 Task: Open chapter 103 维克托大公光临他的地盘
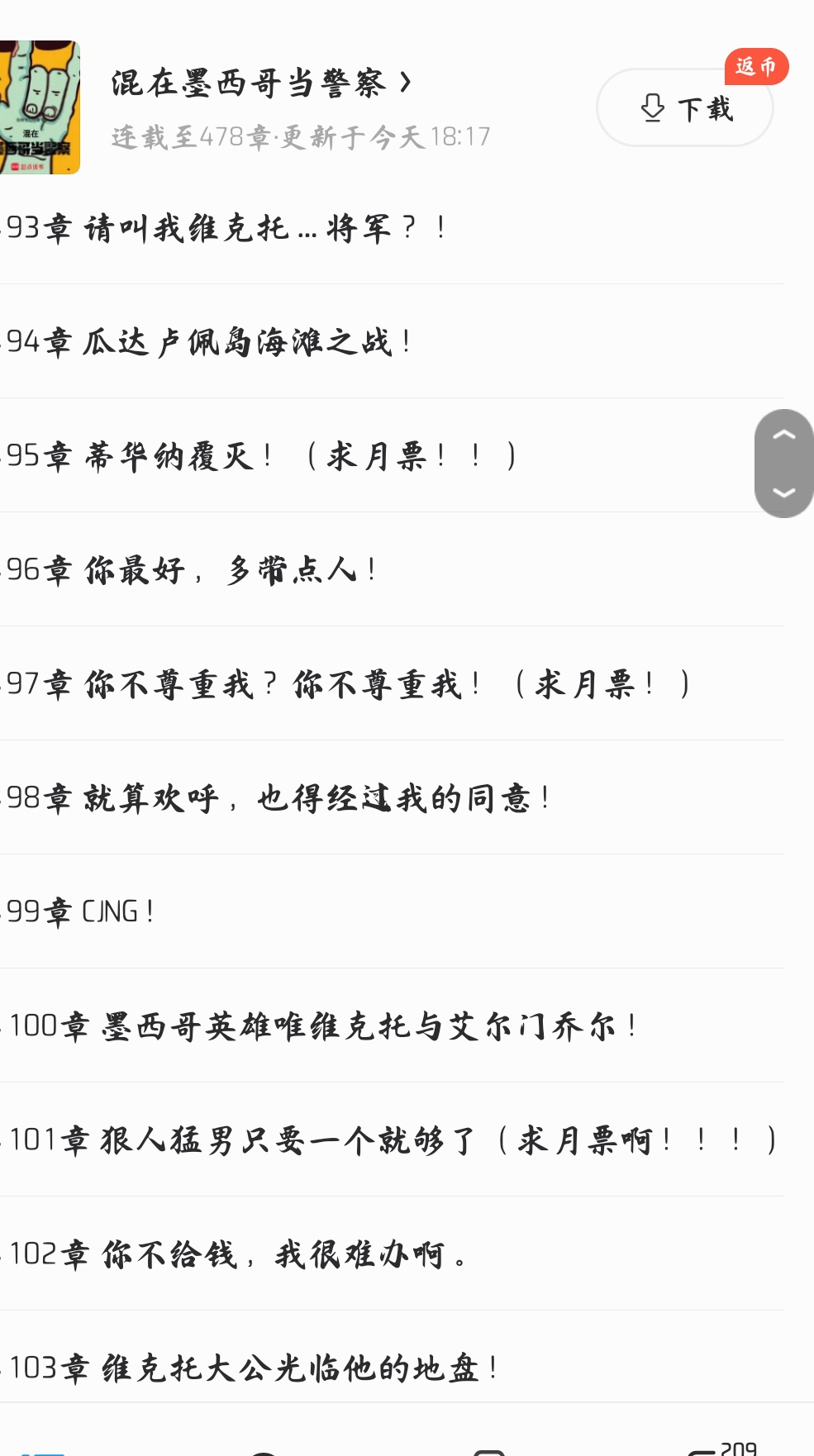[x=254, y=1368]
